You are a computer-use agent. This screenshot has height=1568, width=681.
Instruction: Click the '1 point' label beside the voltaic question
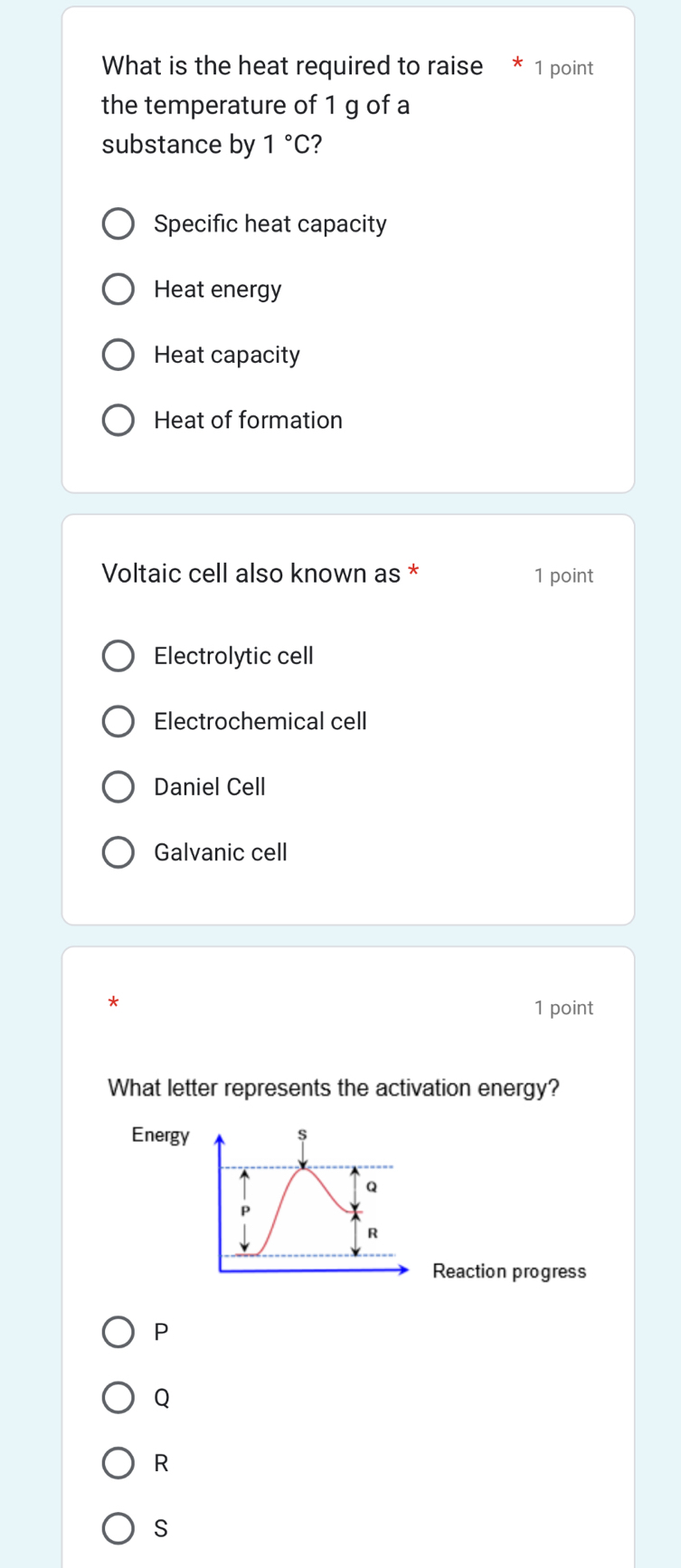tap(563, 575)
